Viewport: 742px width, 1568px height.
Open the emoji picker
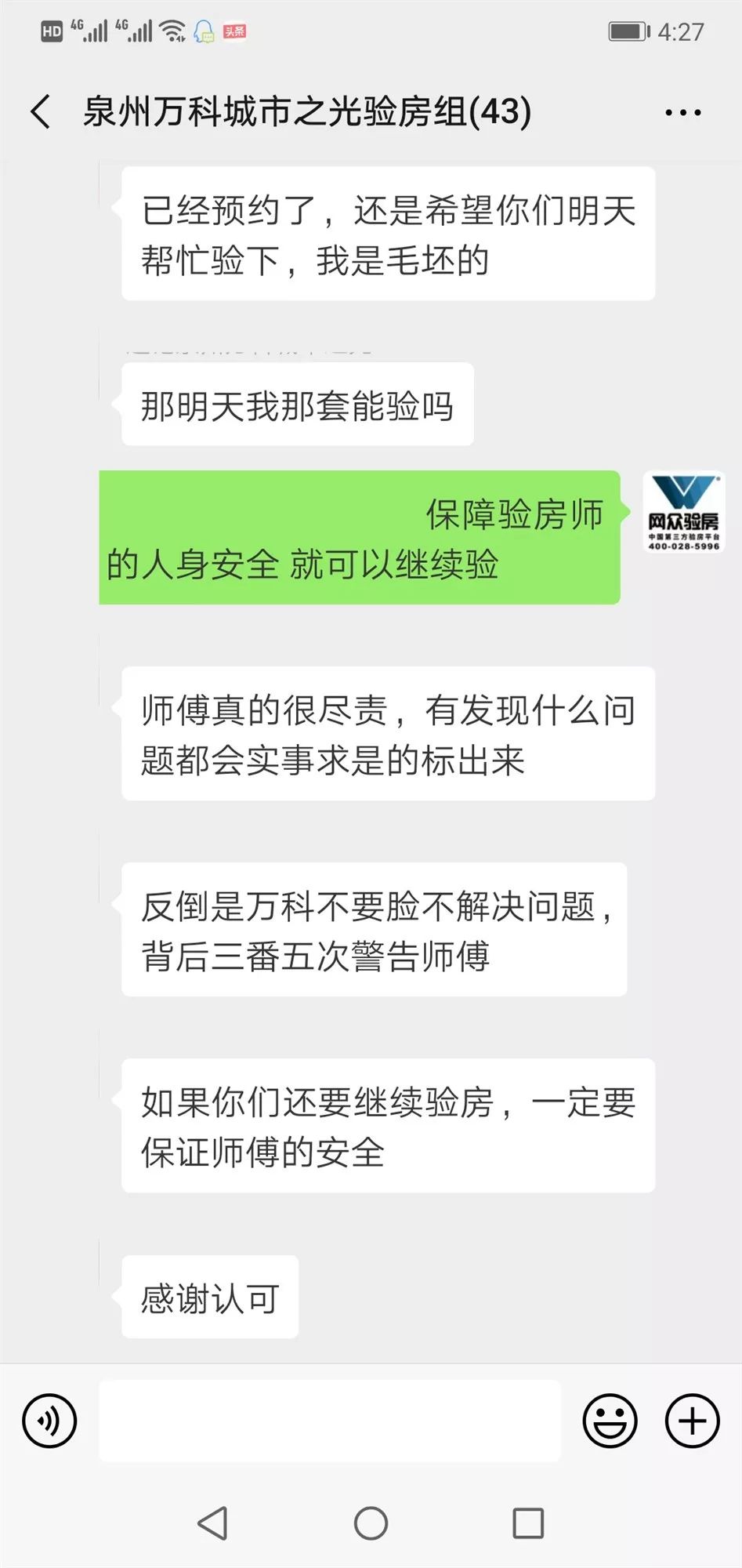click(x=610, y=1420)
